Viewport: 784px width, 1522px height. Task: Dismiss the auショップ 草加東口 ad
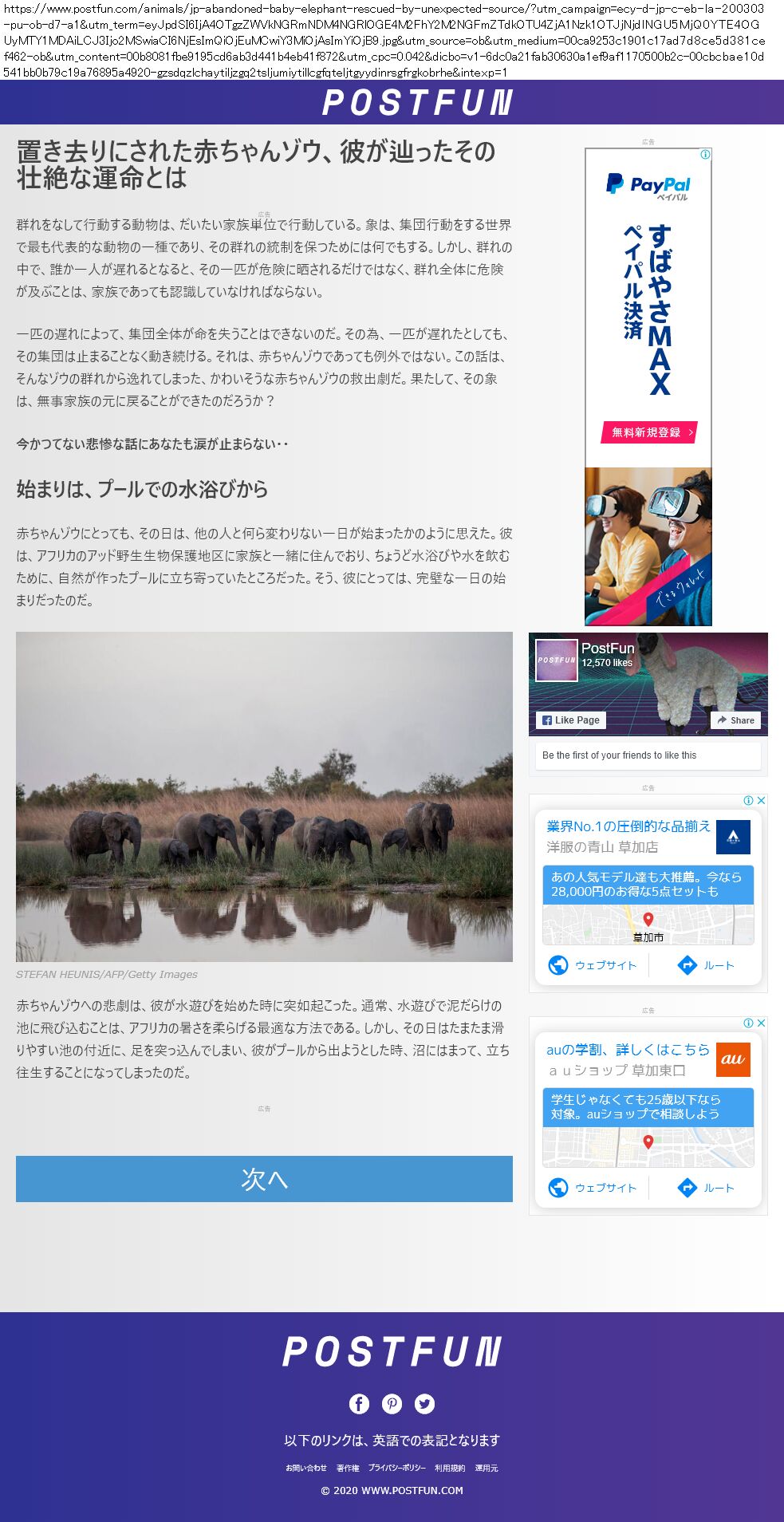click(x=761, y=1023)
